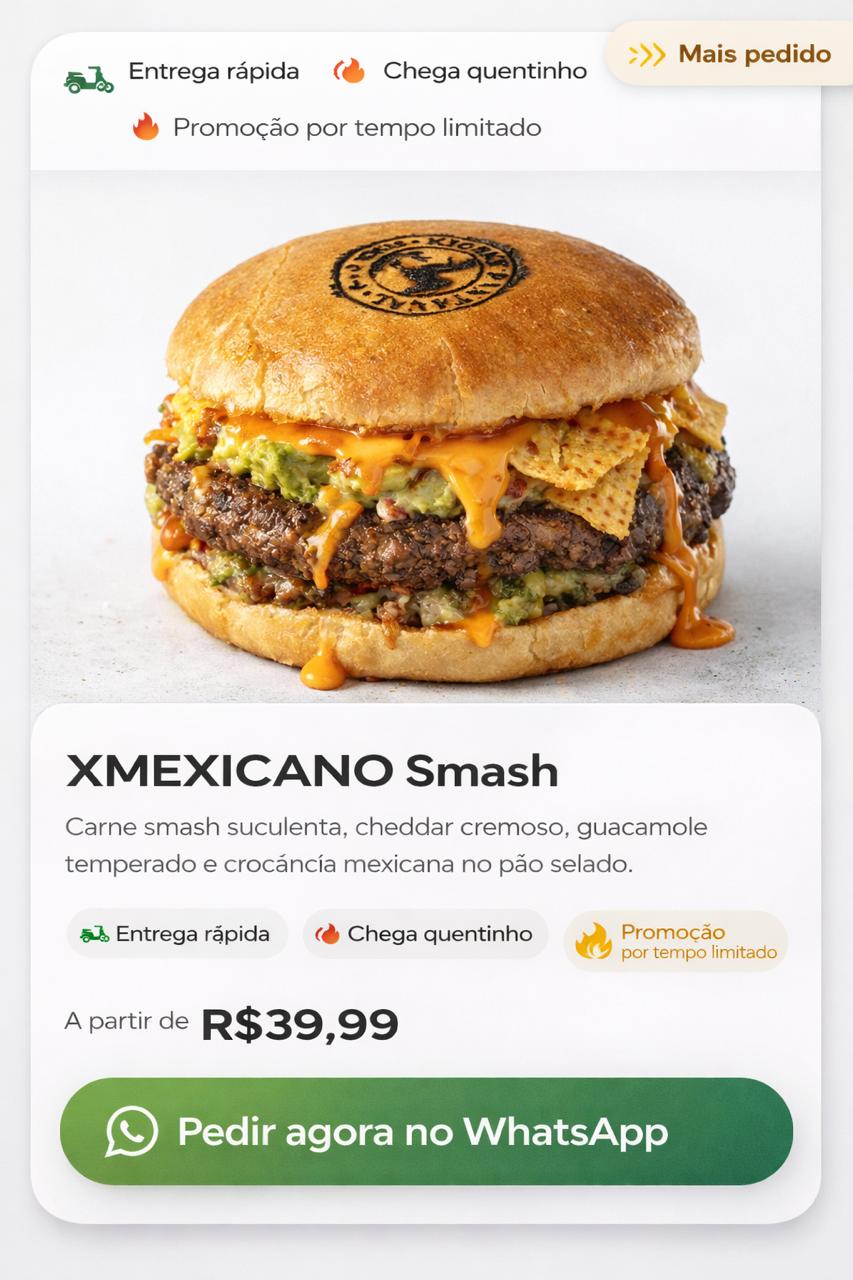Expand the XMEXICANO Smash description

[386, 844]
